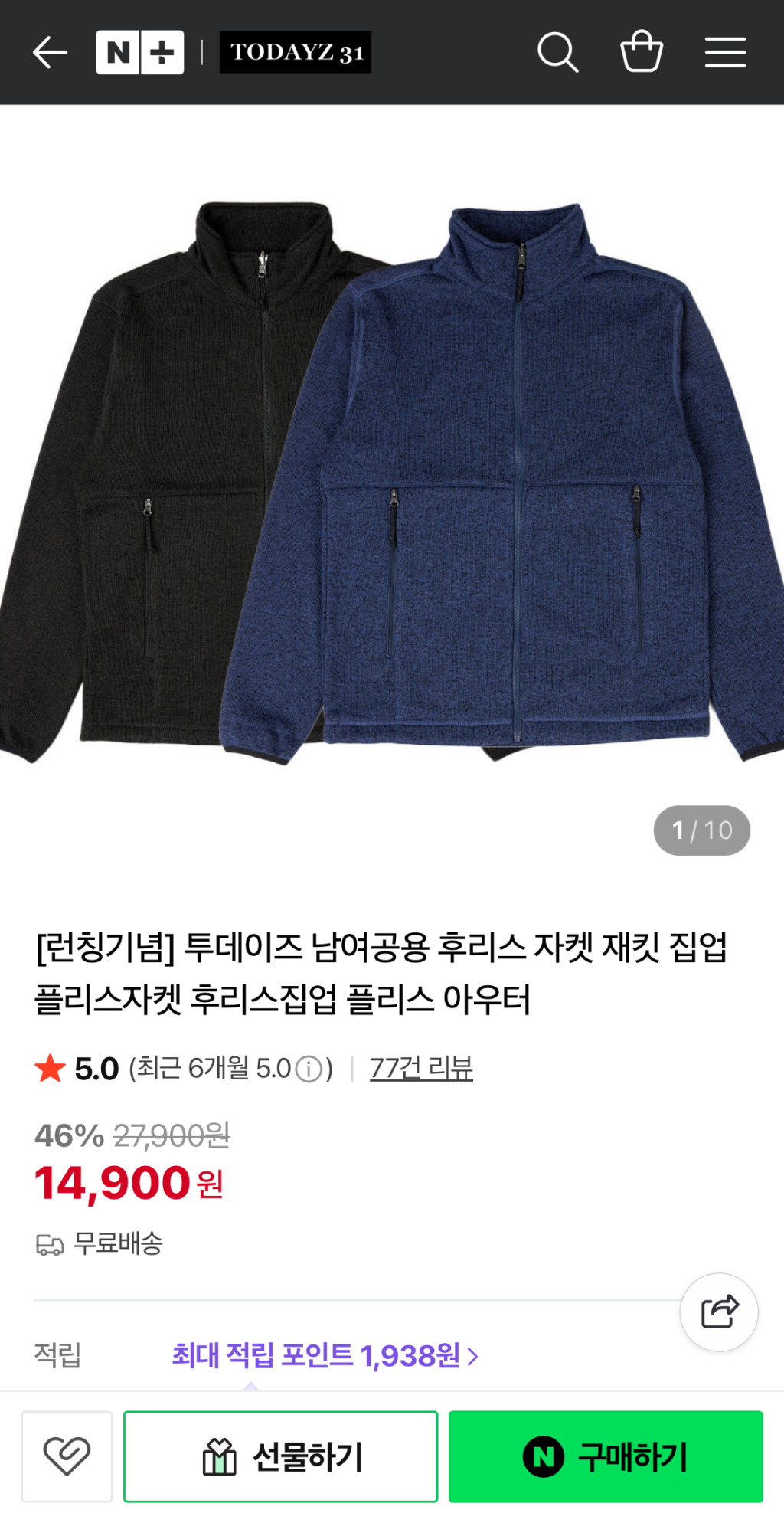Open the search icon

(557, 53)
